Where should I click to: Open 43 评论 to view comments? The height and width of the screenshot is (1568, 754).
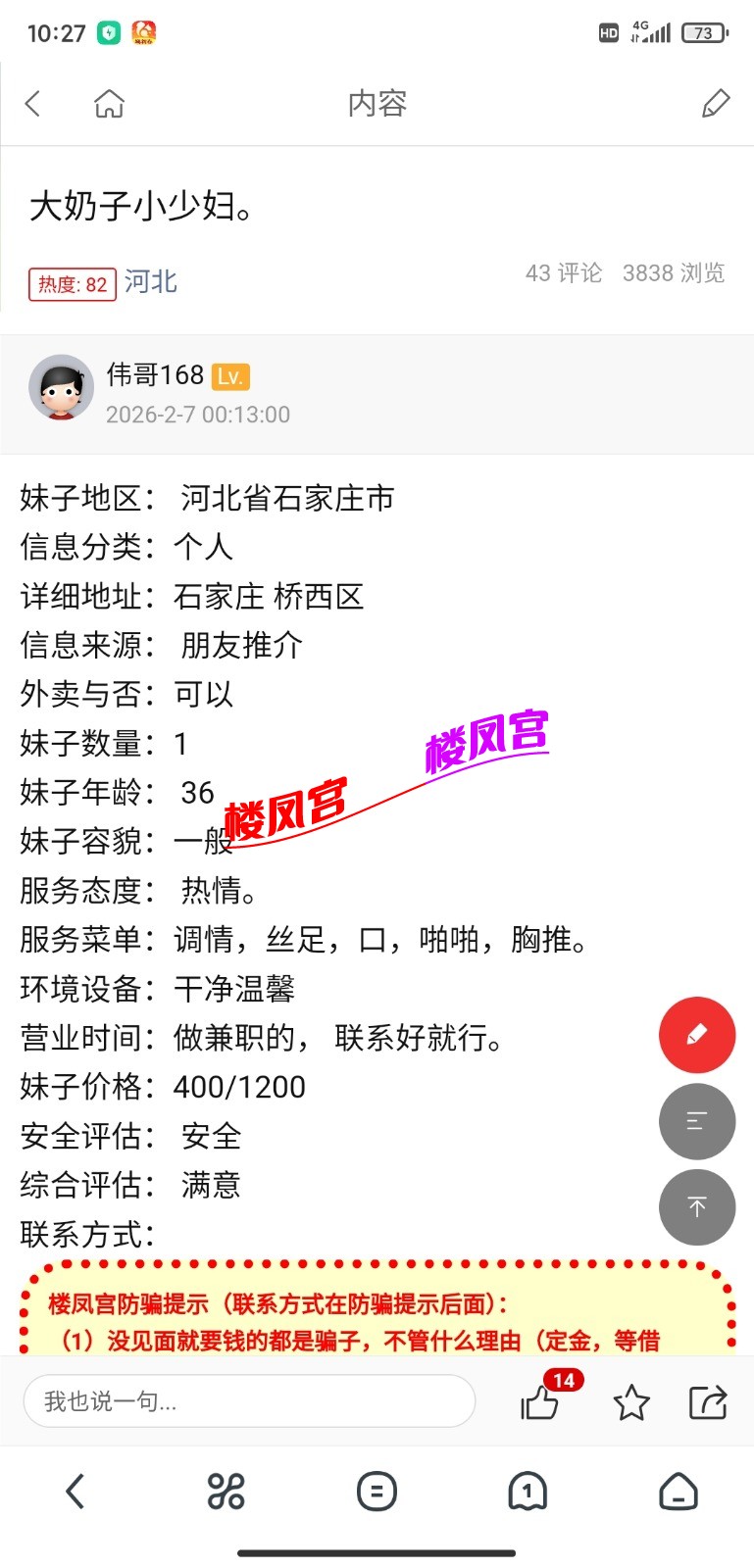(565, 273)
